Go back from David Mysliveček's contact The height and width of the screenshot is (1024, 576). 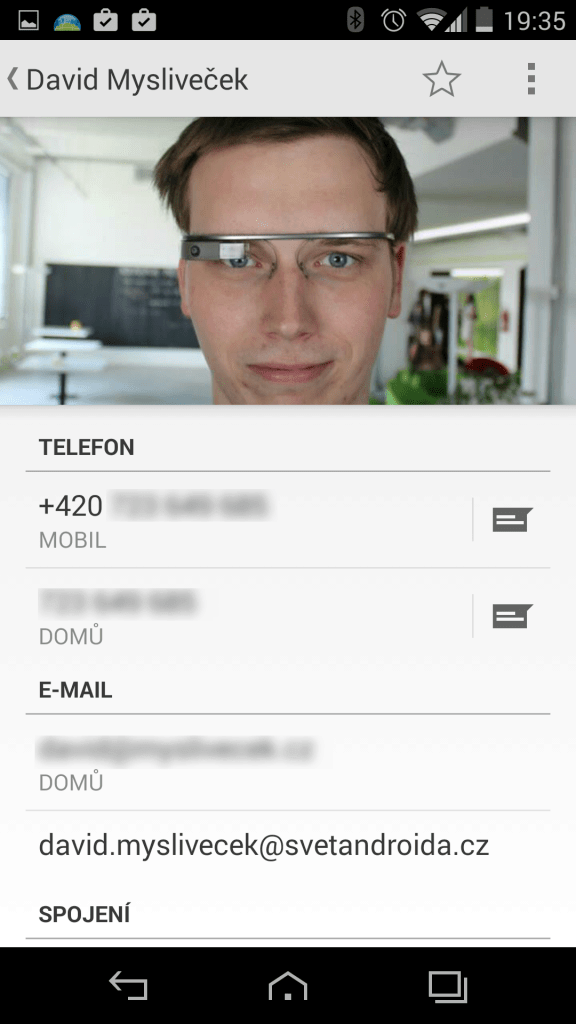127,79
